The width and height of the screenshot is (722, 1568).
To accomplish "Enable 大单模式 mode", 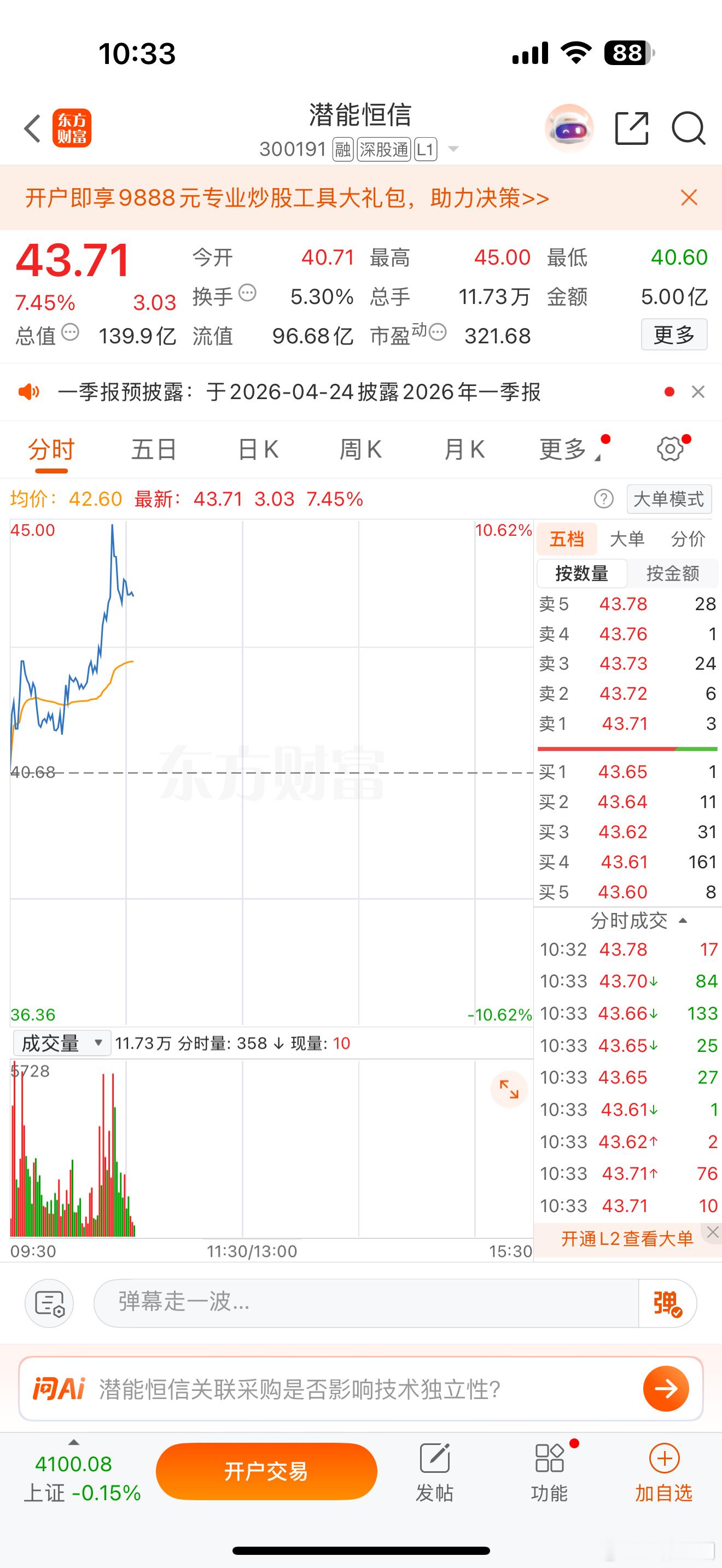I will click(668, 499).
